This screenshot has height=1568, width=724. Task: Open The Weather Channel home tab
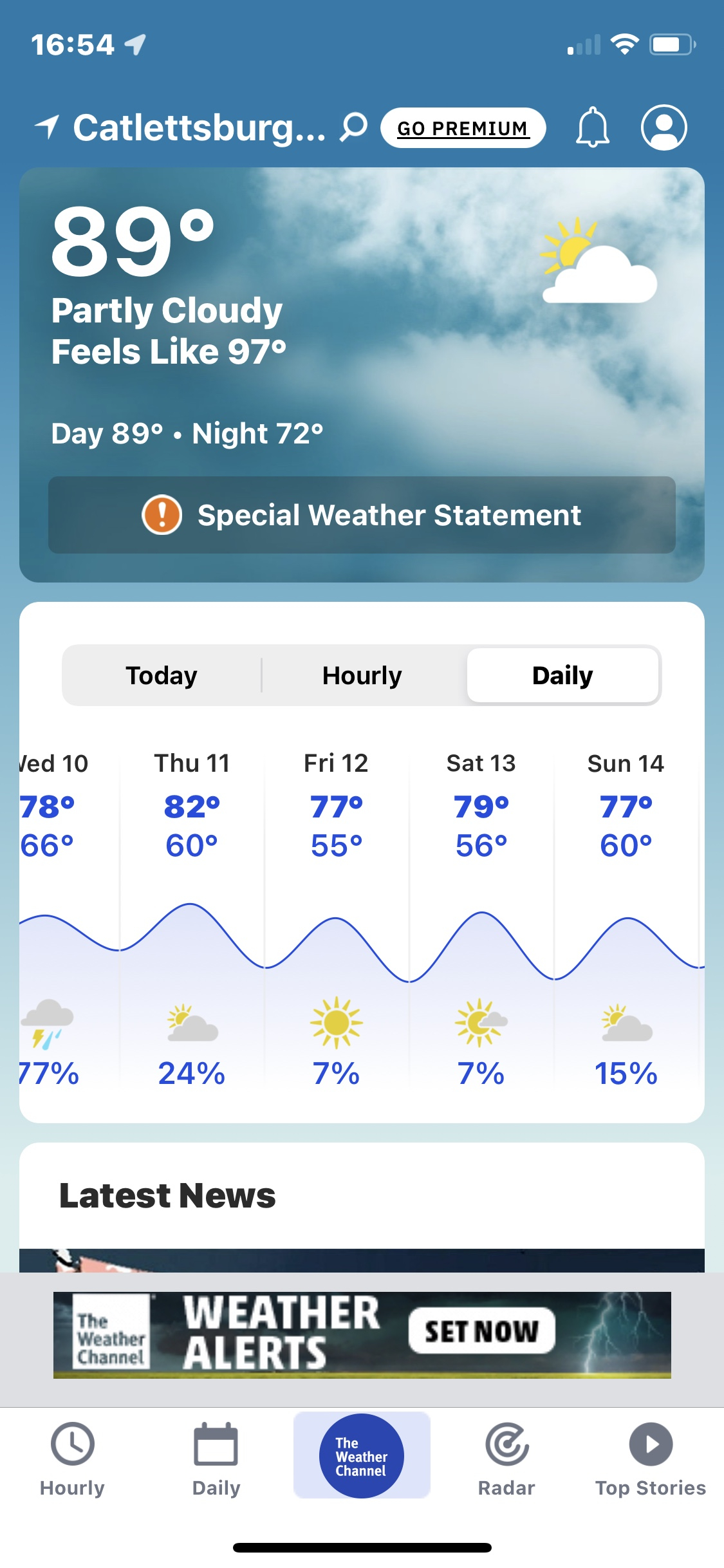pyautogui.click(x=362, y=1455)
